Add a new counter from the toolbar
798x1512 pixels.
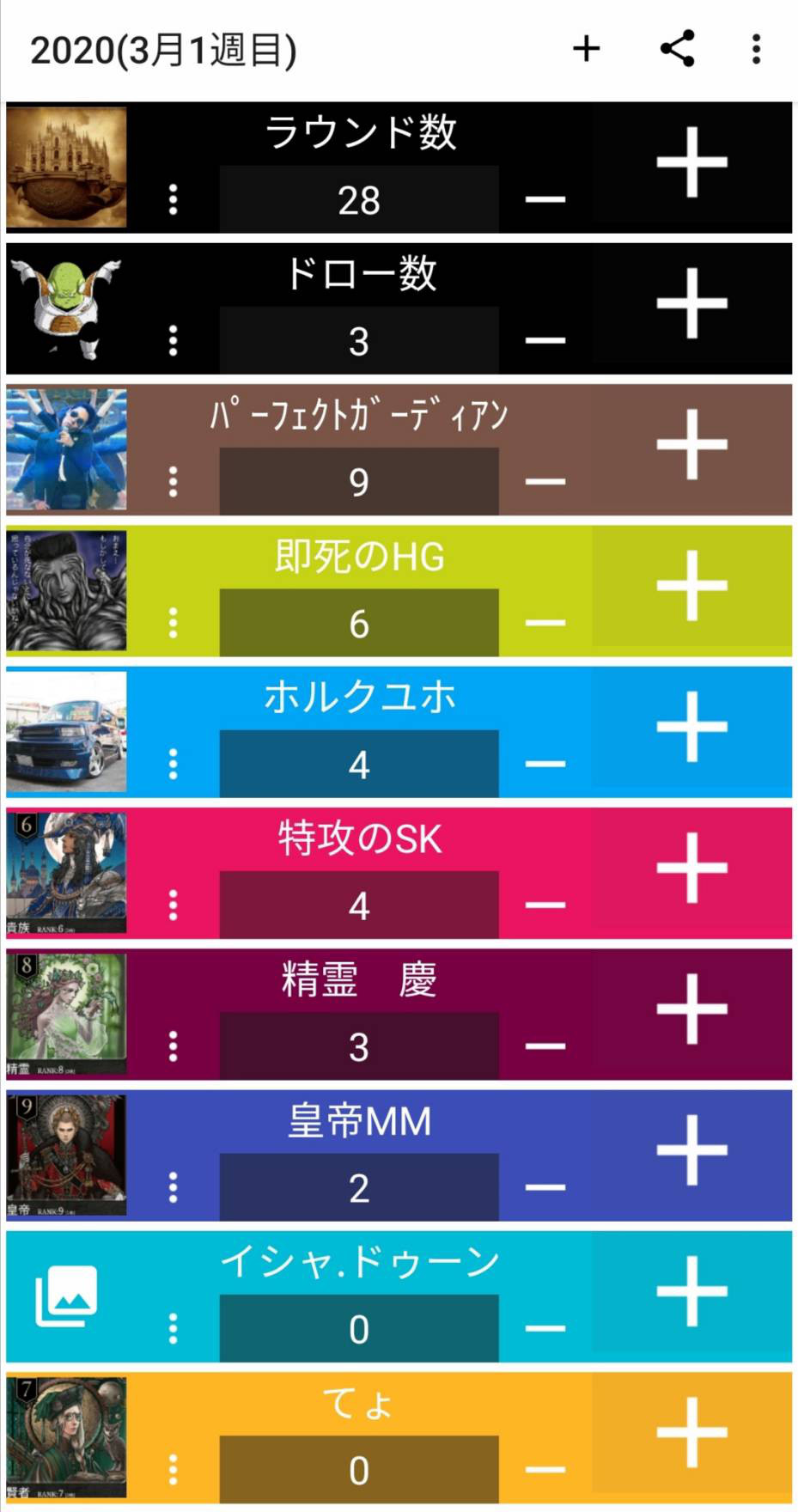pyautogui.click(x=586, y=49)
